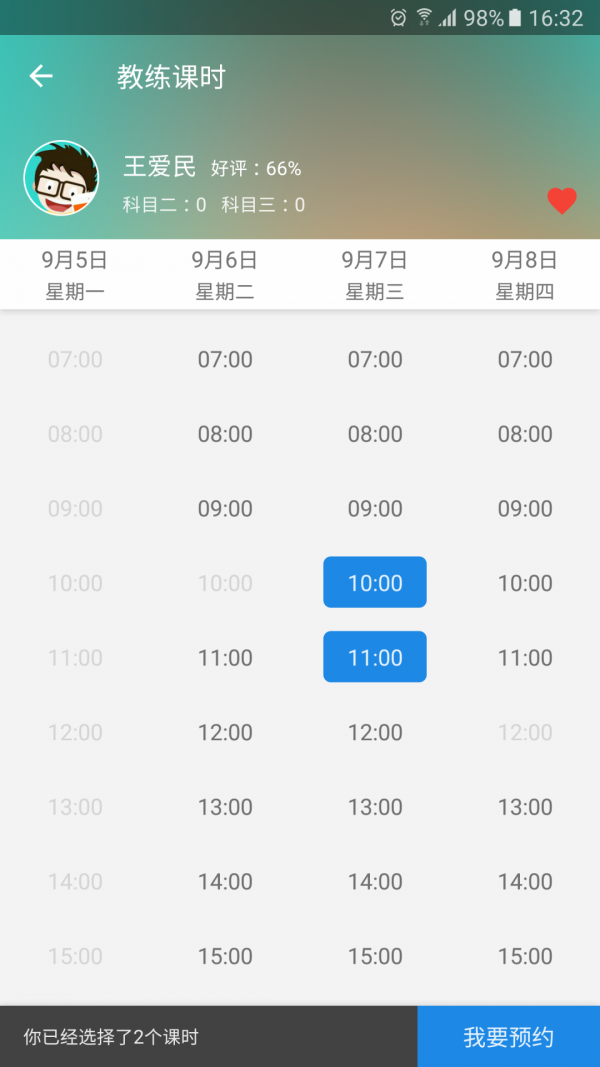Image resolution: width=600 pixels, height=1067 pixels.
Task: Select the 13:00 slot on 9月8日
Action: 525,807
